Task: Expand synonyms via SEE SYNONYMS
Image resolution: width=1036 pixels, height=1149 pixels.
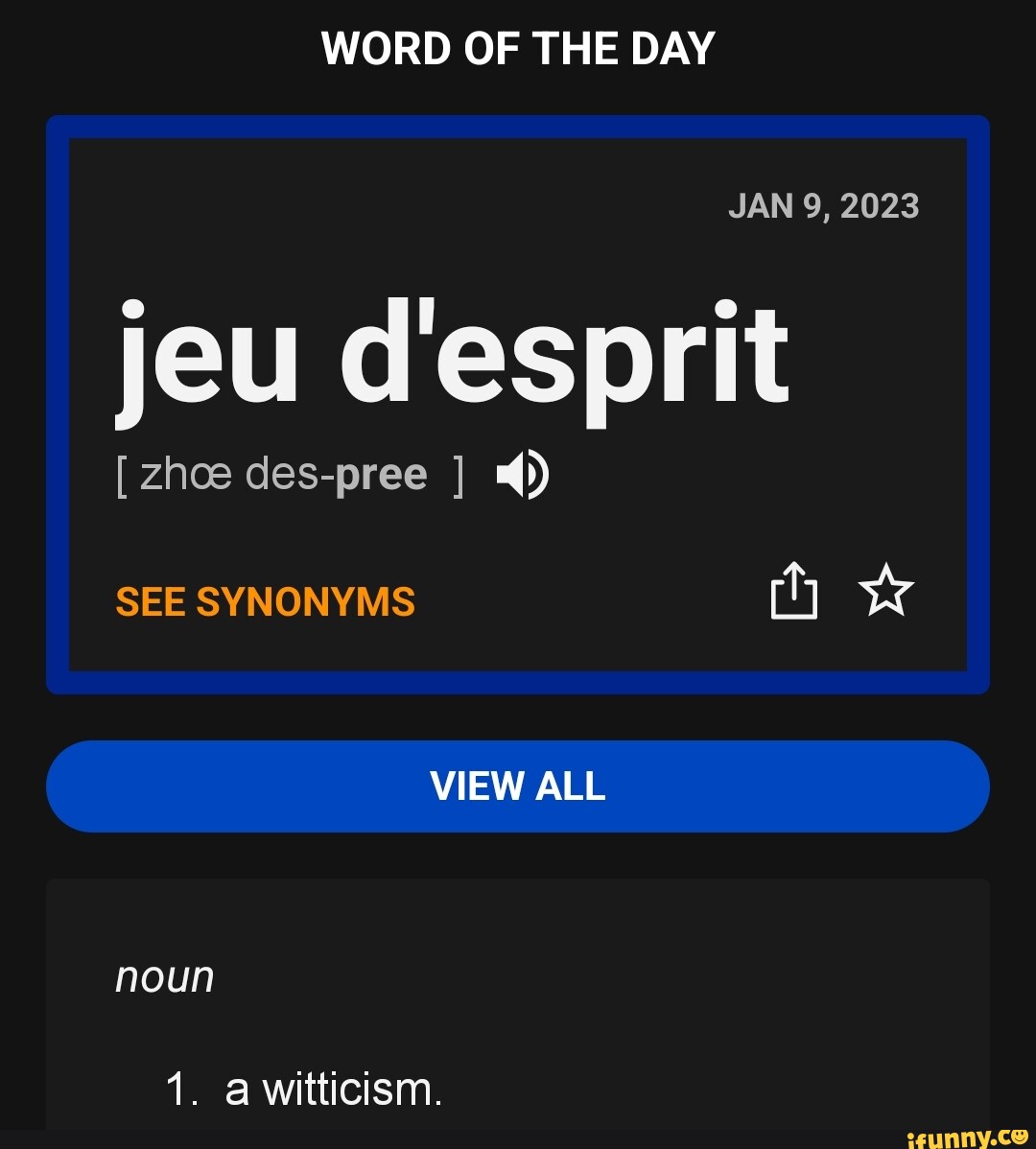Action: (x=265, y=600)
